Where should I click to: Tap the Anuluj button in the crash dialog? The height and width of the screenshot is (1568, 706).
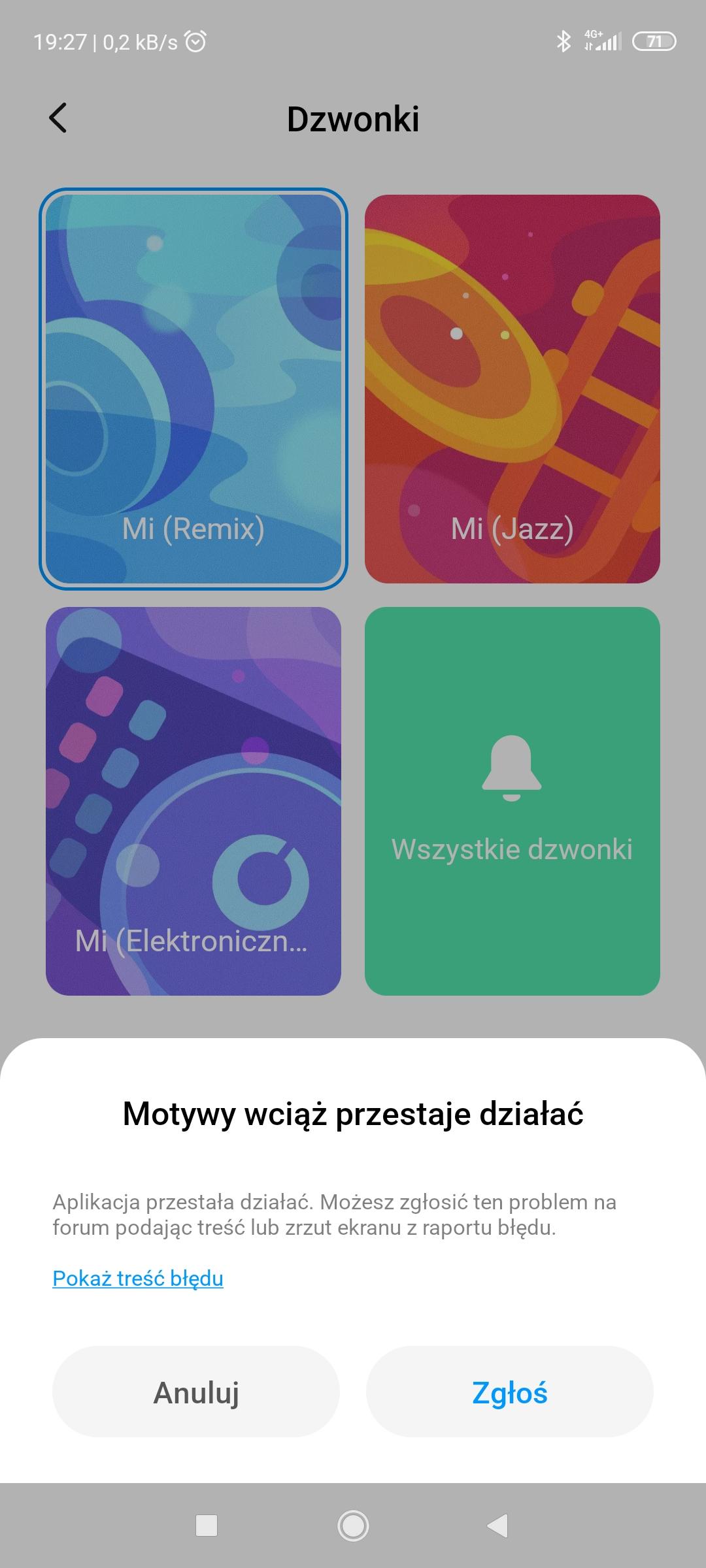pos(196,1392)
